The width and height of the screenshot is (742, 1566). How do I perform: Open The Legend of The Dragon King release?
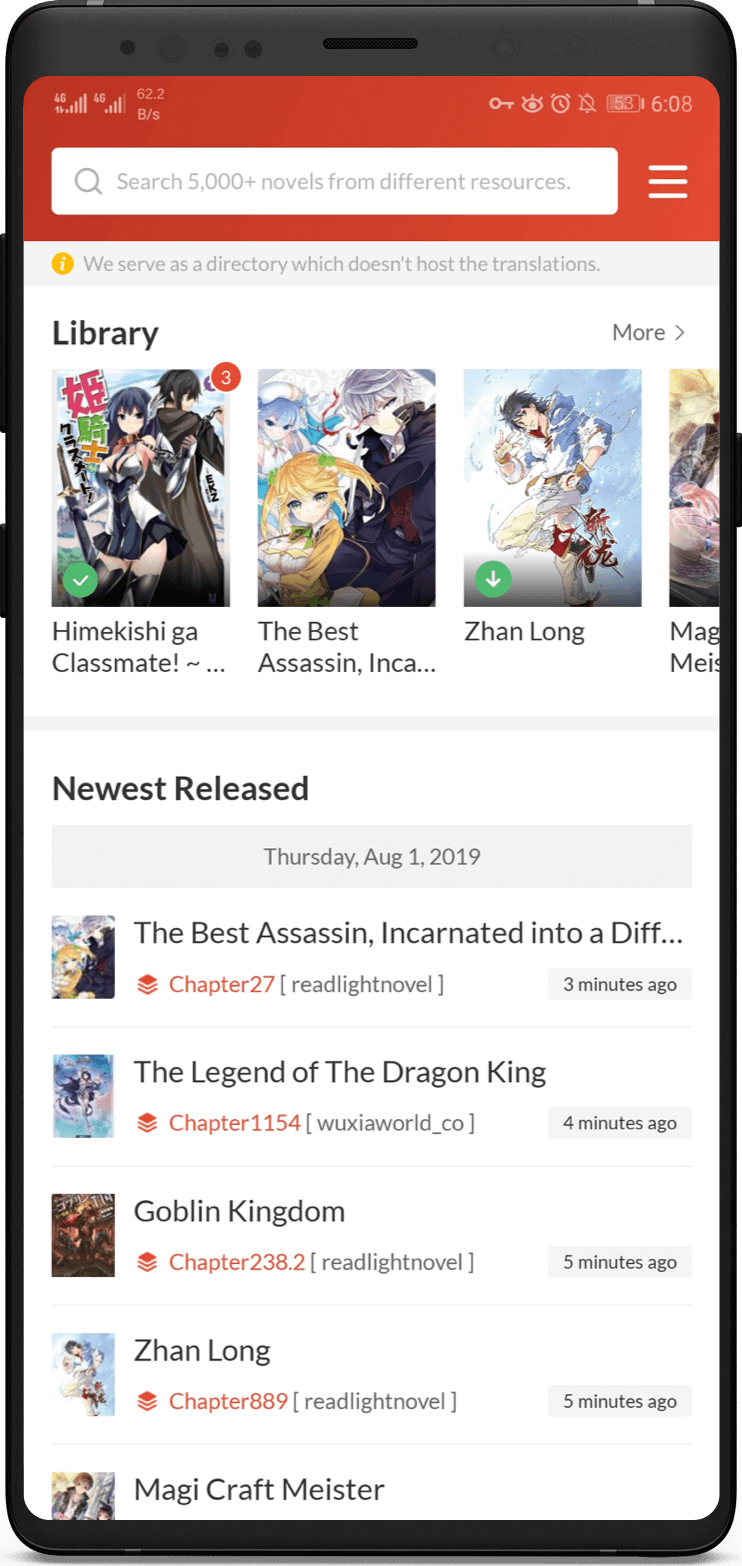coord(340,1073)
